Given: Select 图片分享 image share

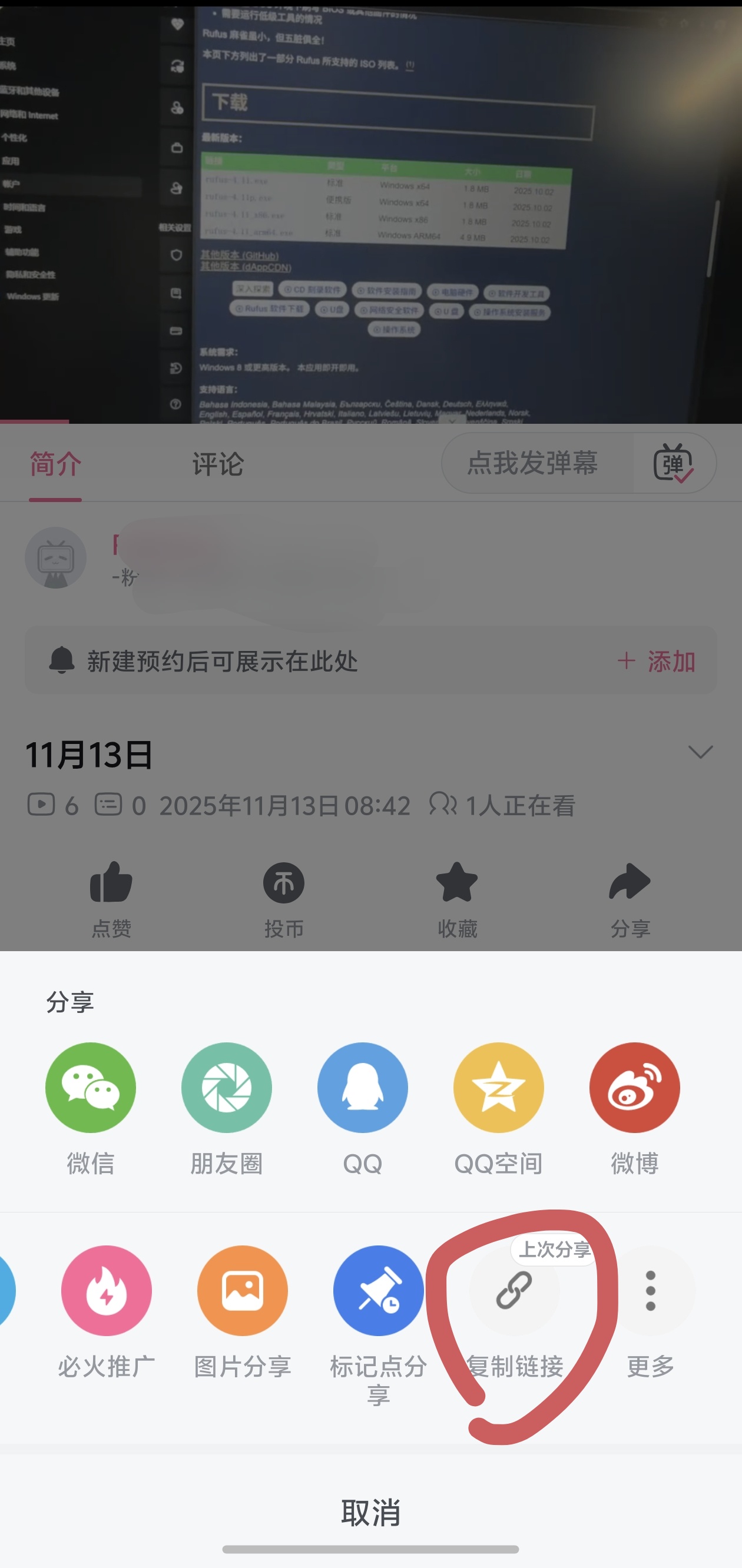Looking at the screenshot, I should tap(243, 1290).
